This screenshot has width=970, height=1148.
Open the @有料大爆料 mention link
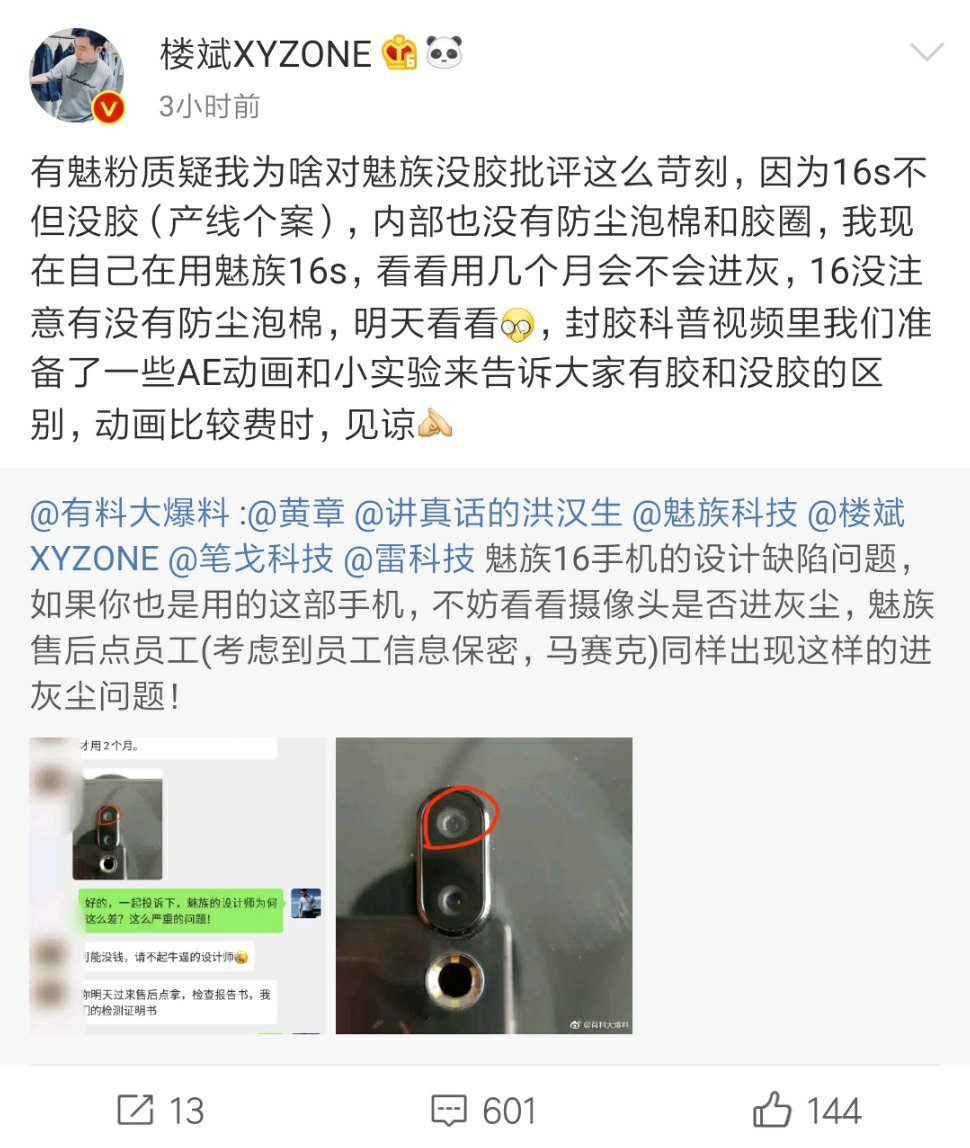pyautogui.click(x=130, y=514)
